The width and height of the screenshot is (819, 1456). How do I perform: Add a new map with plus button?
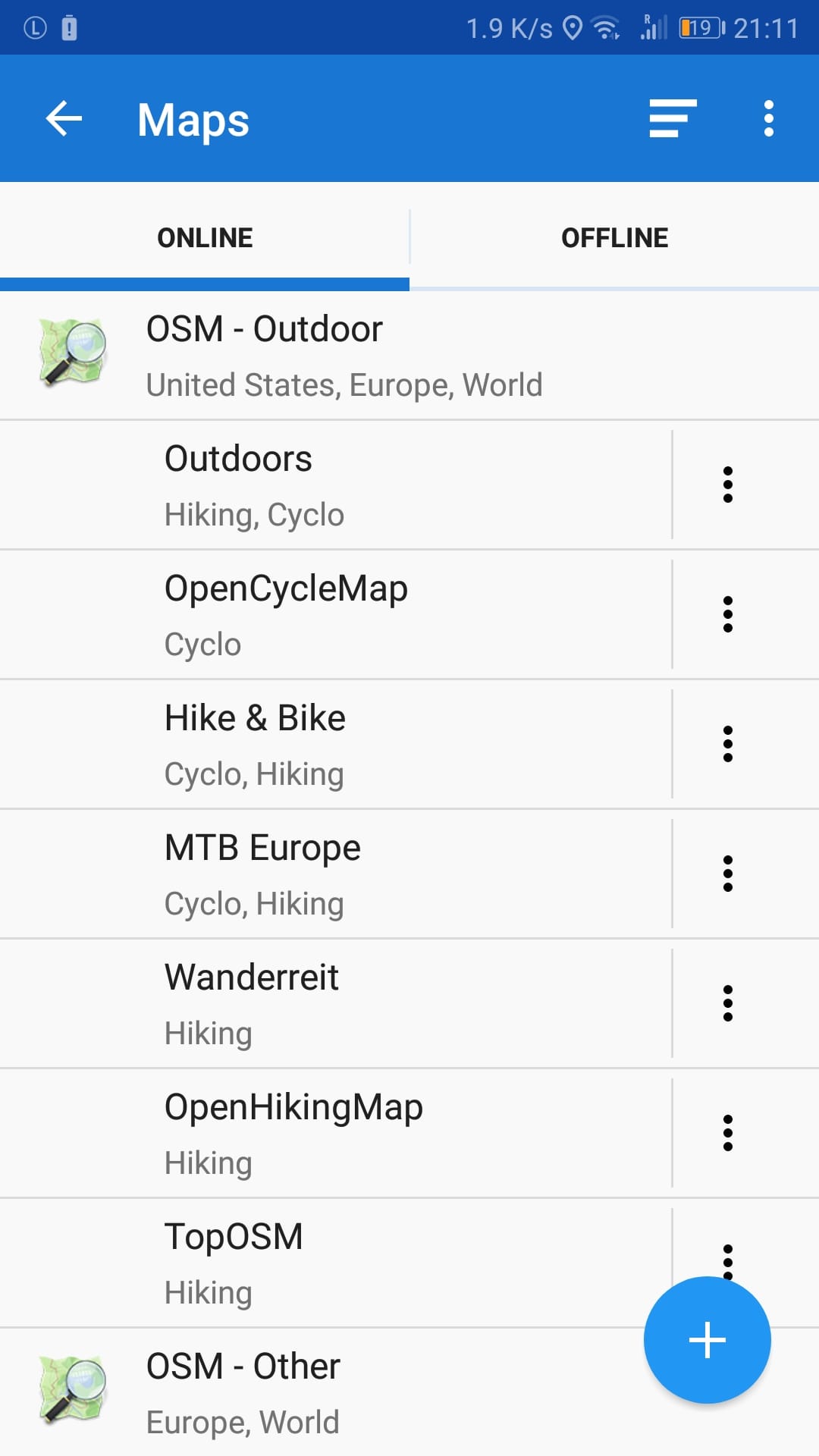point(707,1340)
